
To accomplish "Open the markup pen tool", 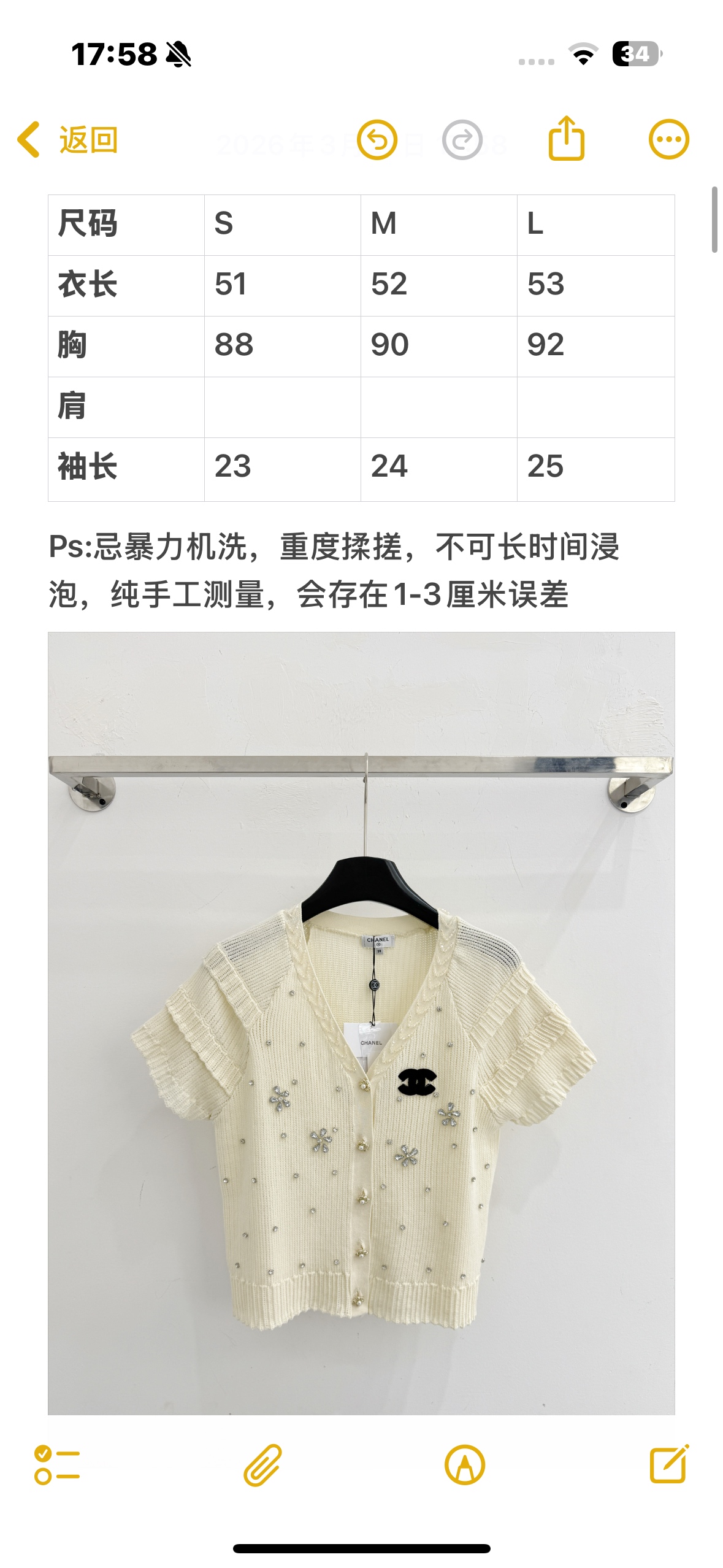I will point(465,1465).
